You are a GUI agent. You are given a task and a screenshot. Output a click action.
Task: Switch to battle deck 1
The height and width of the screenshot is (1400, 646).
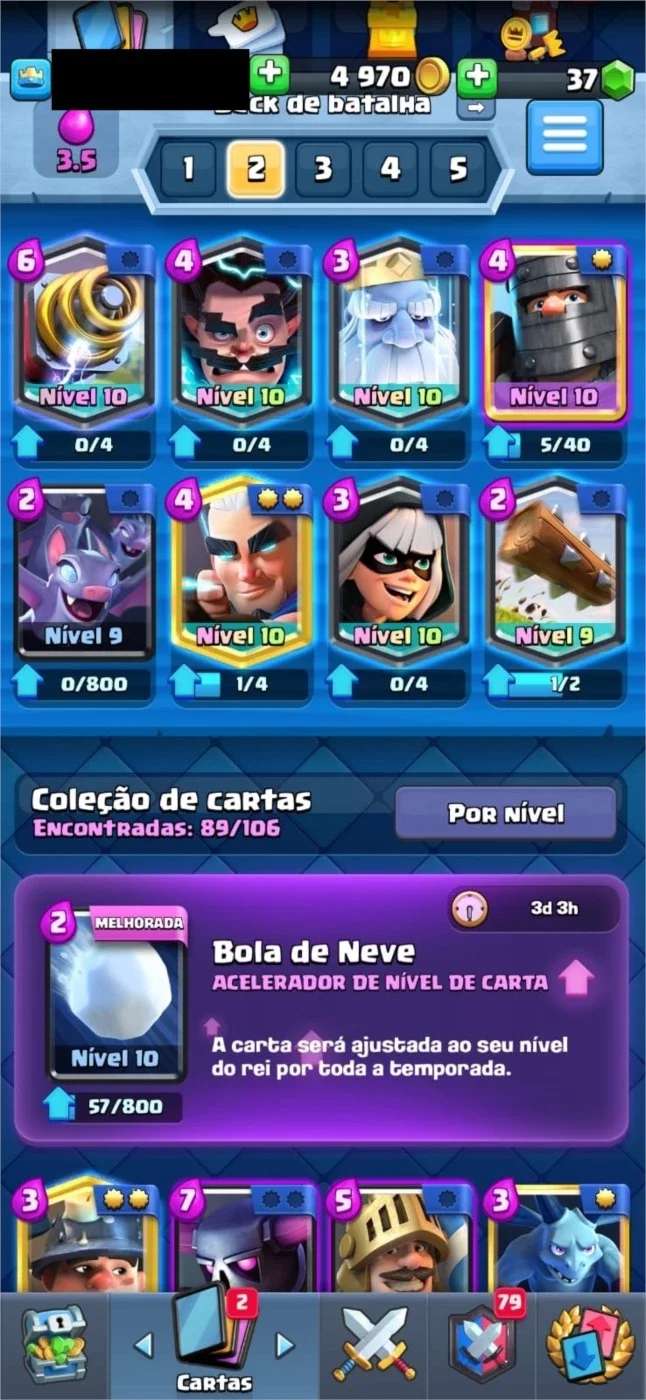(x=188, y=169)
